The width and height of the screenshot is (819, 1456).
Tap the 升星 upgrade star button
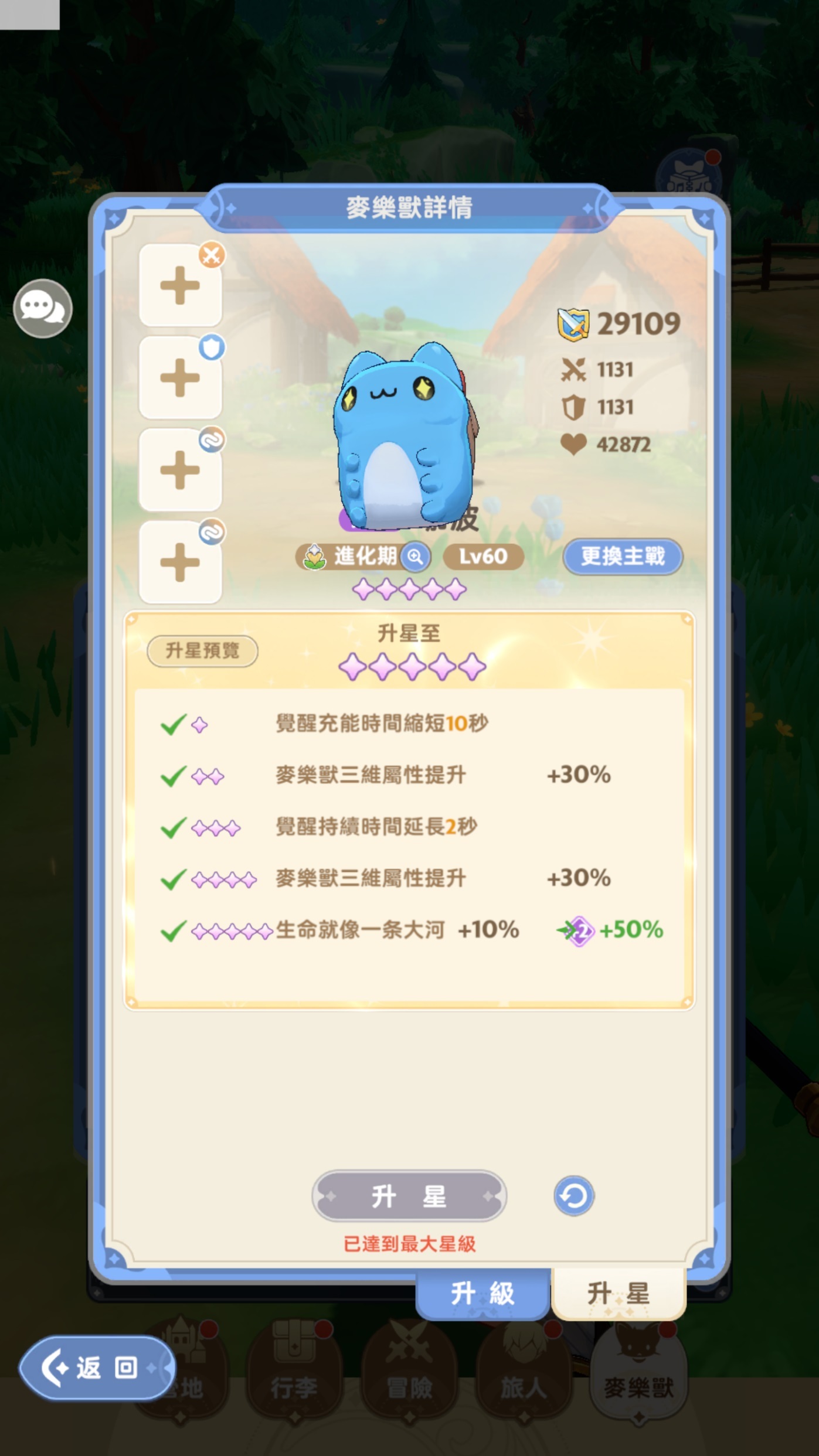point(409,1196)
